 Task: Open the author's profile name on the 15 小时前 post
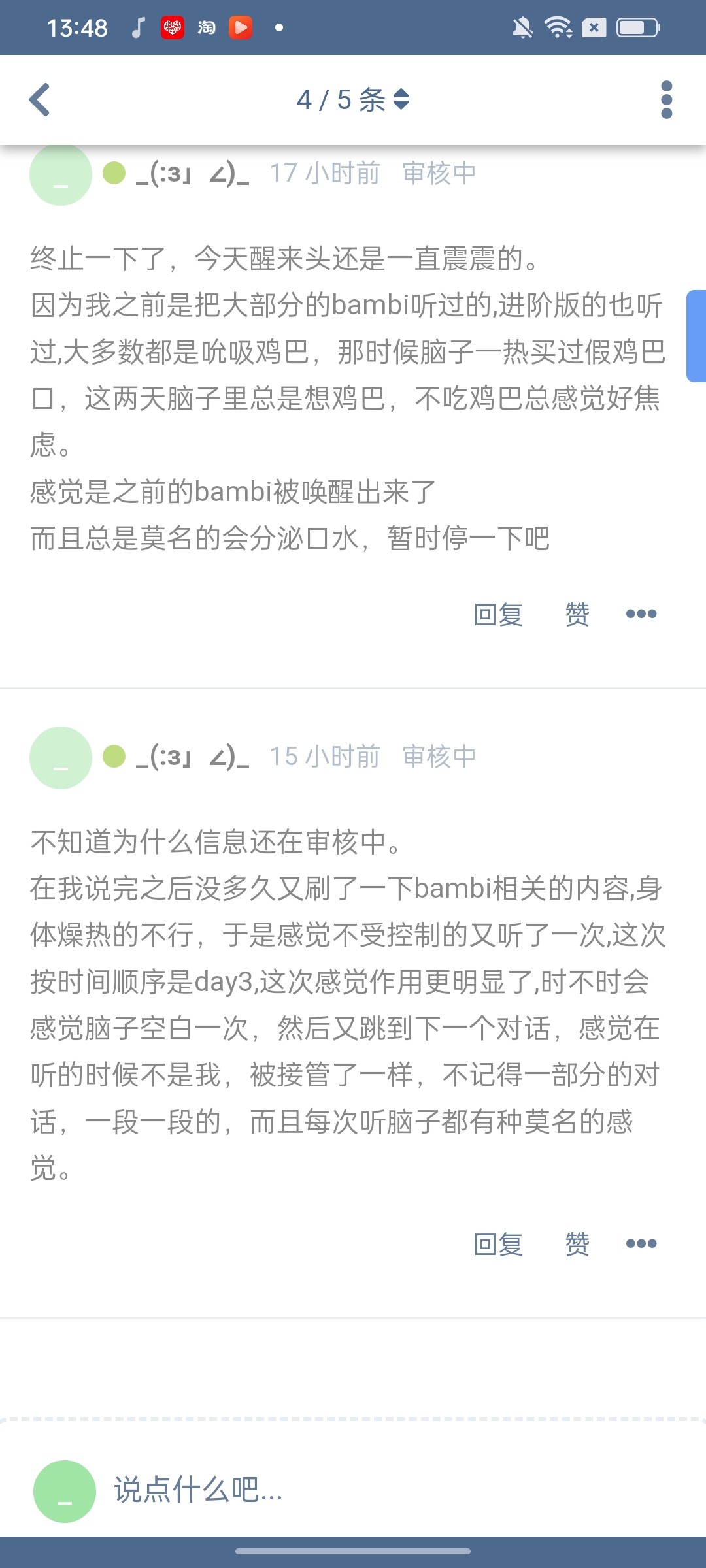coord(192,757)
